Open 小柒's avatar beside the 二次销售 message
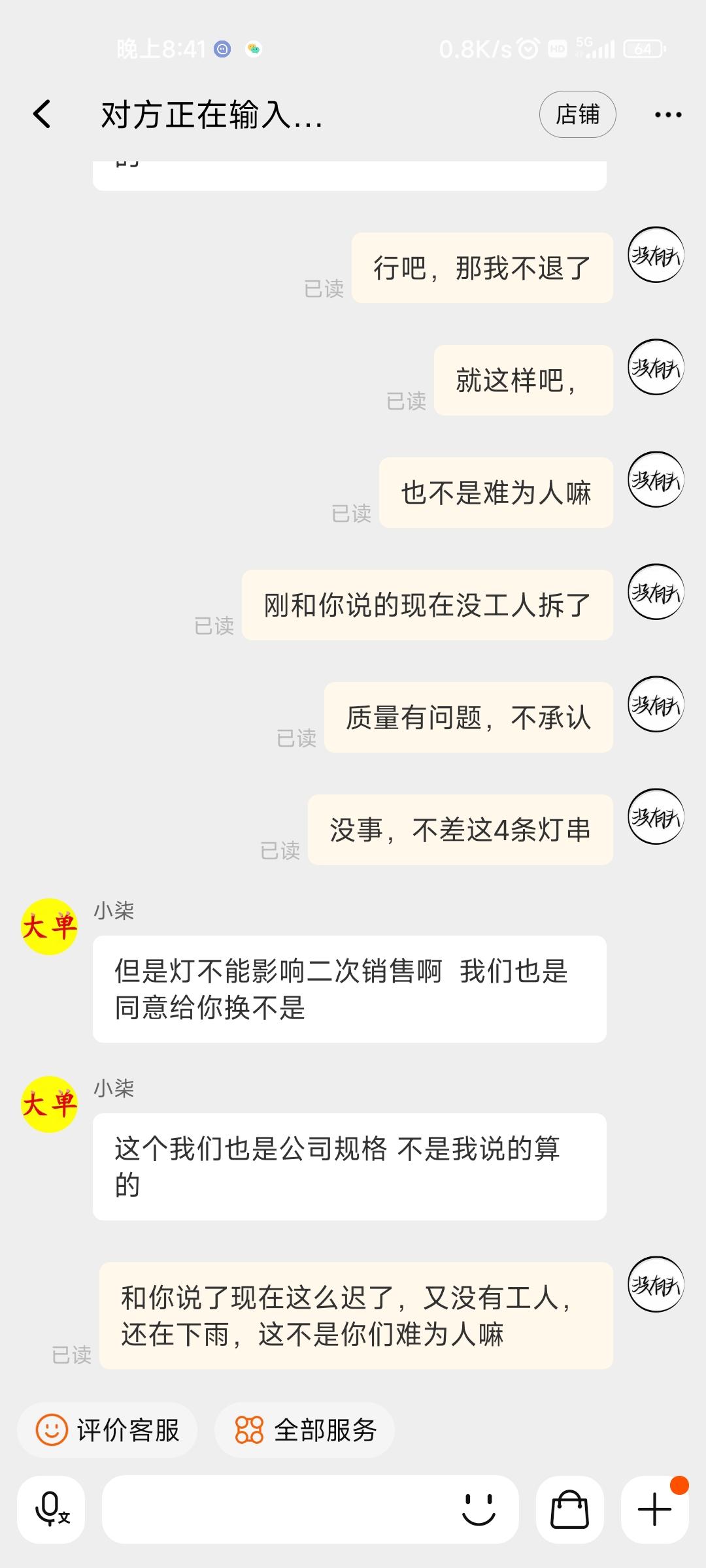Viewport: 706px width, 1568px height. 50,926
